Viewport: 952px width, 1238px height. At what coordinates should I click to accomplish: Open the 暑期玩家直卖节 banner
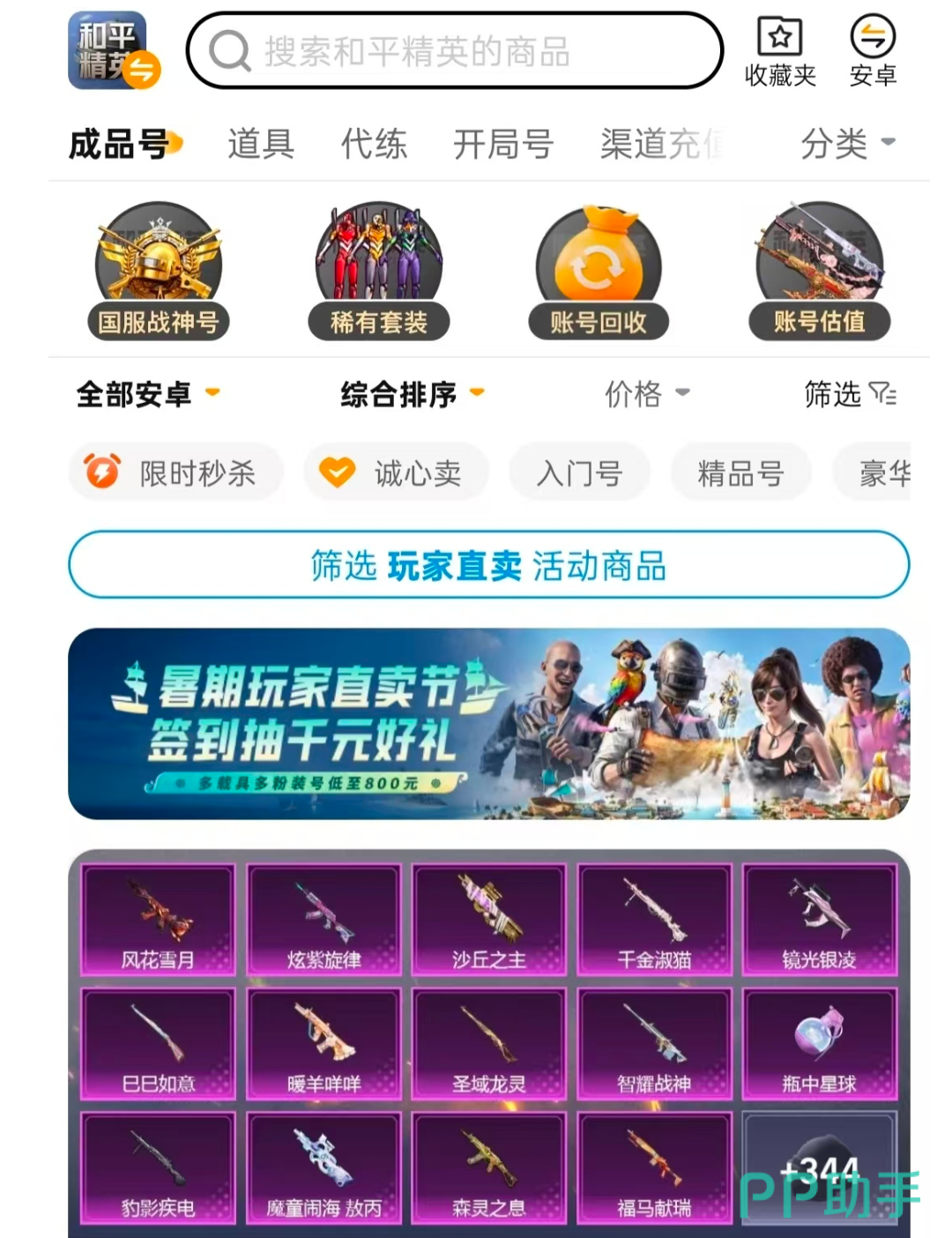point(489,724)
